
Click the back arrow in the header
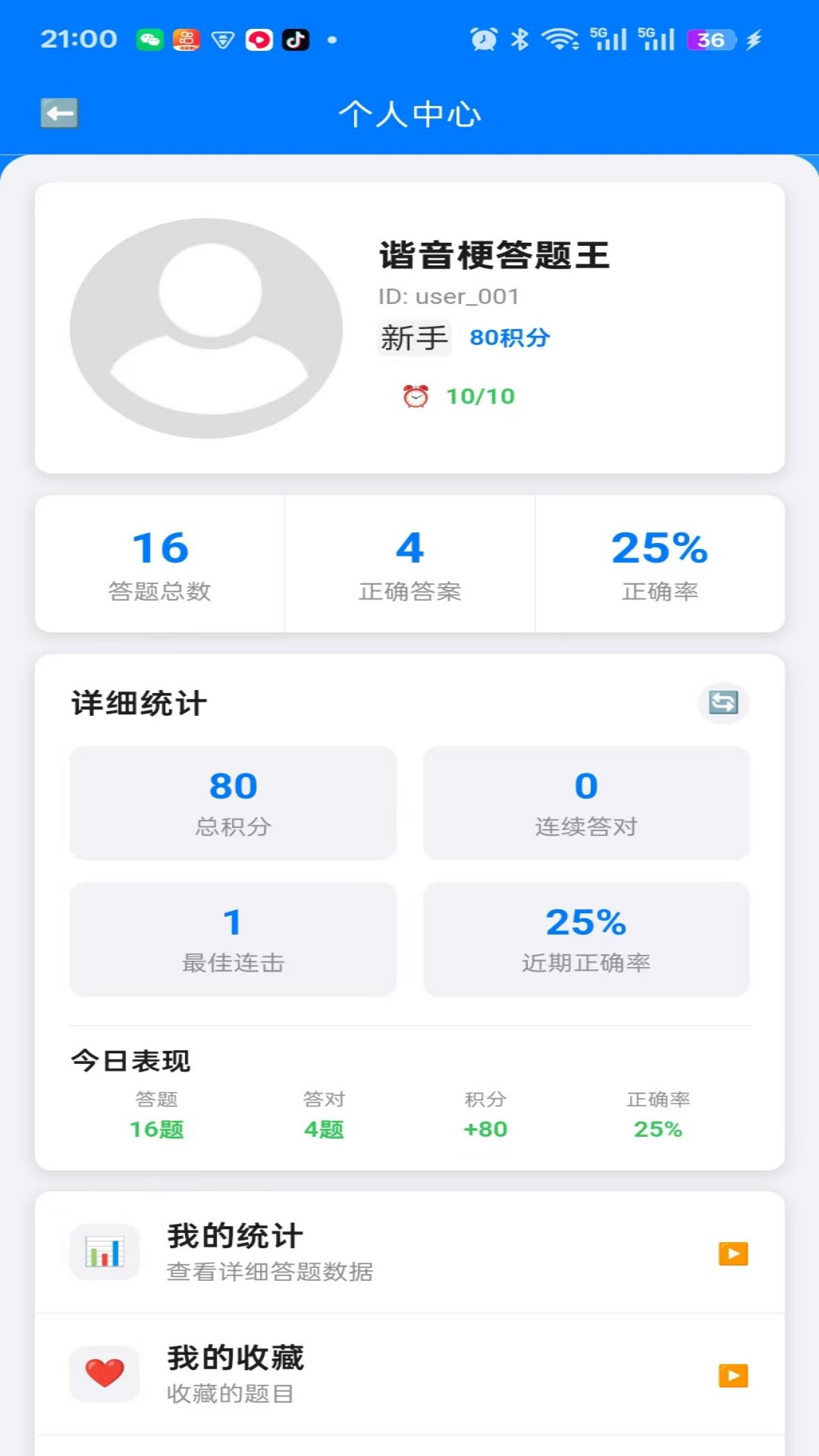[x=59, y=112]
